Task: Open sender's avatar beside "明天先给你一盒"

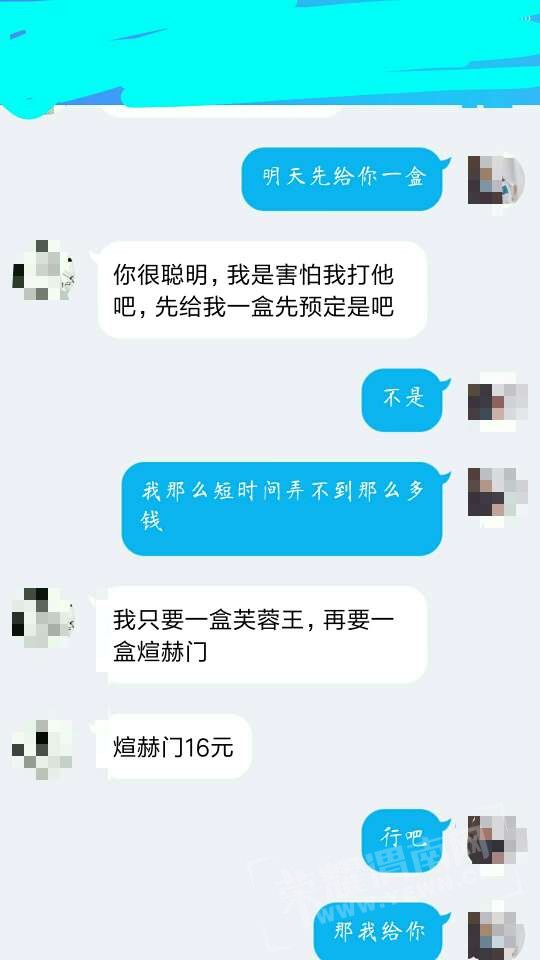Action: (x=497, y=180)
